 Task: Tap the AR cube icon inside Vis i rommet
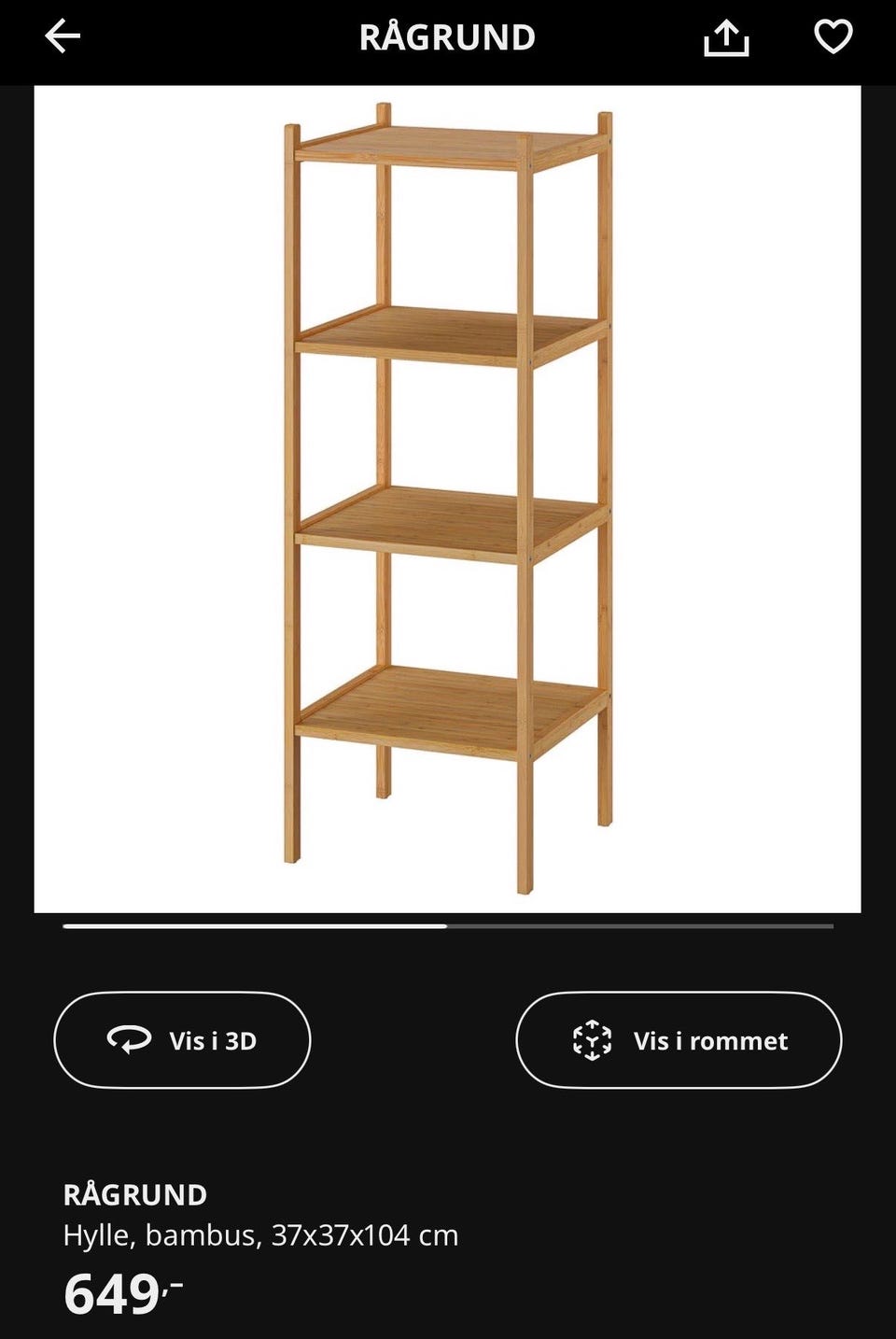pyautogui.click(x=595, y=1039)
